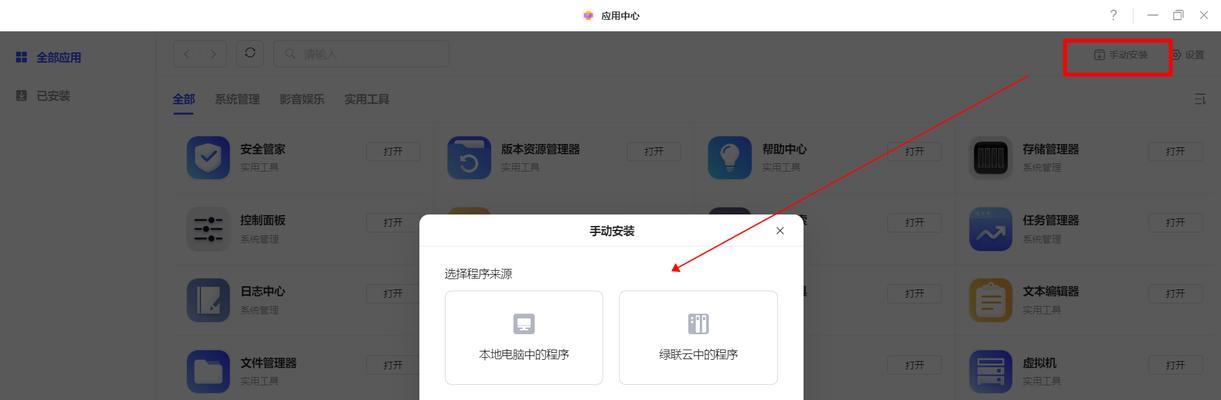
Task: Open 存储管理器 with its 打开 button
Action: [x=1175, y=152]
